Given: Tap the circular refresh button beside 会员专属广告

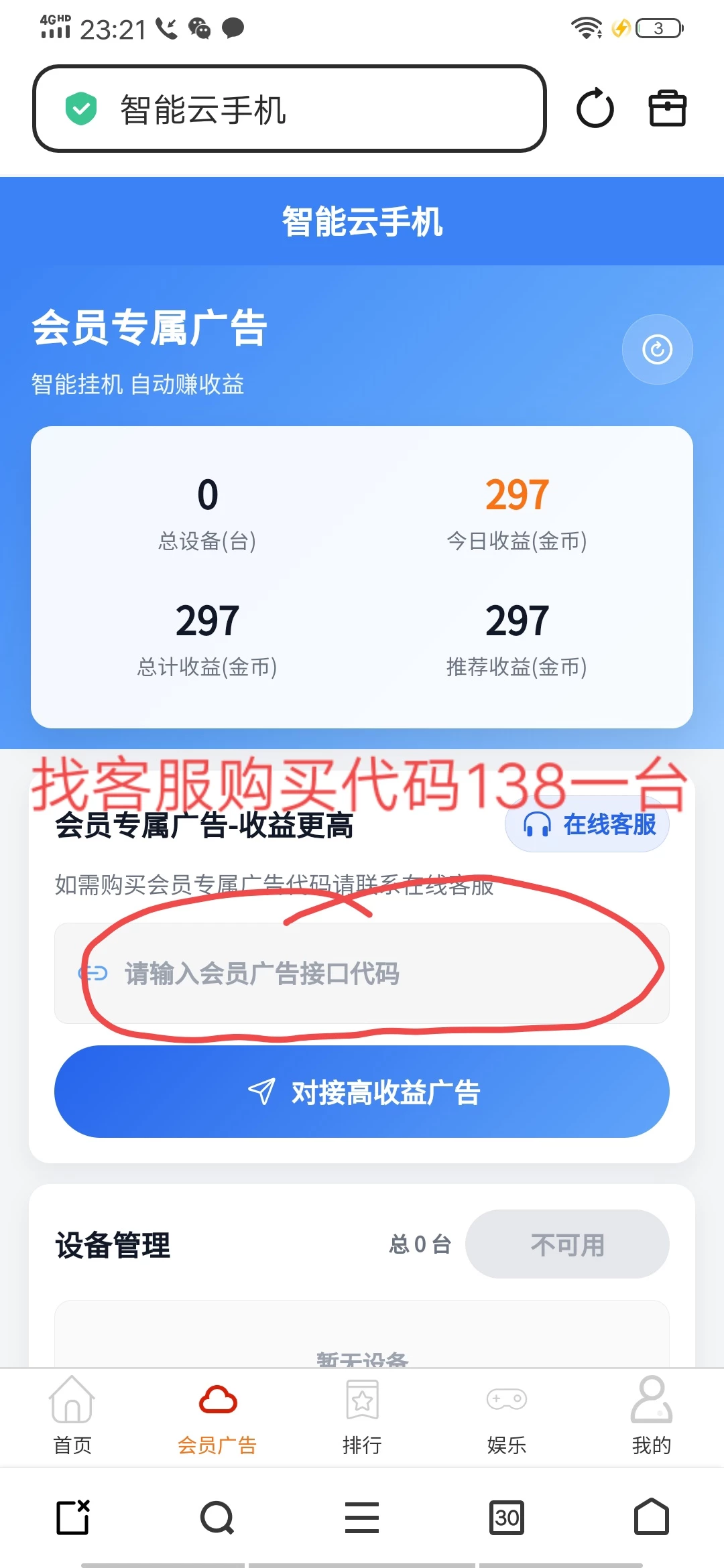Looking at the screenshot, I should 657,349.
